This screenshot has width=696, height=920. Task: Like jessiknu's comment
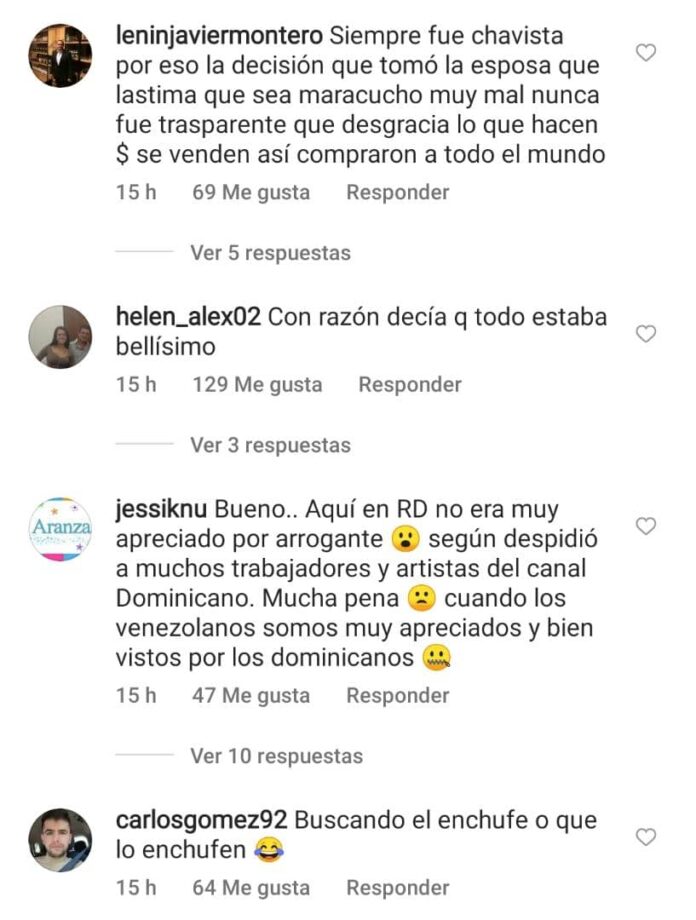tap(646, 526)
